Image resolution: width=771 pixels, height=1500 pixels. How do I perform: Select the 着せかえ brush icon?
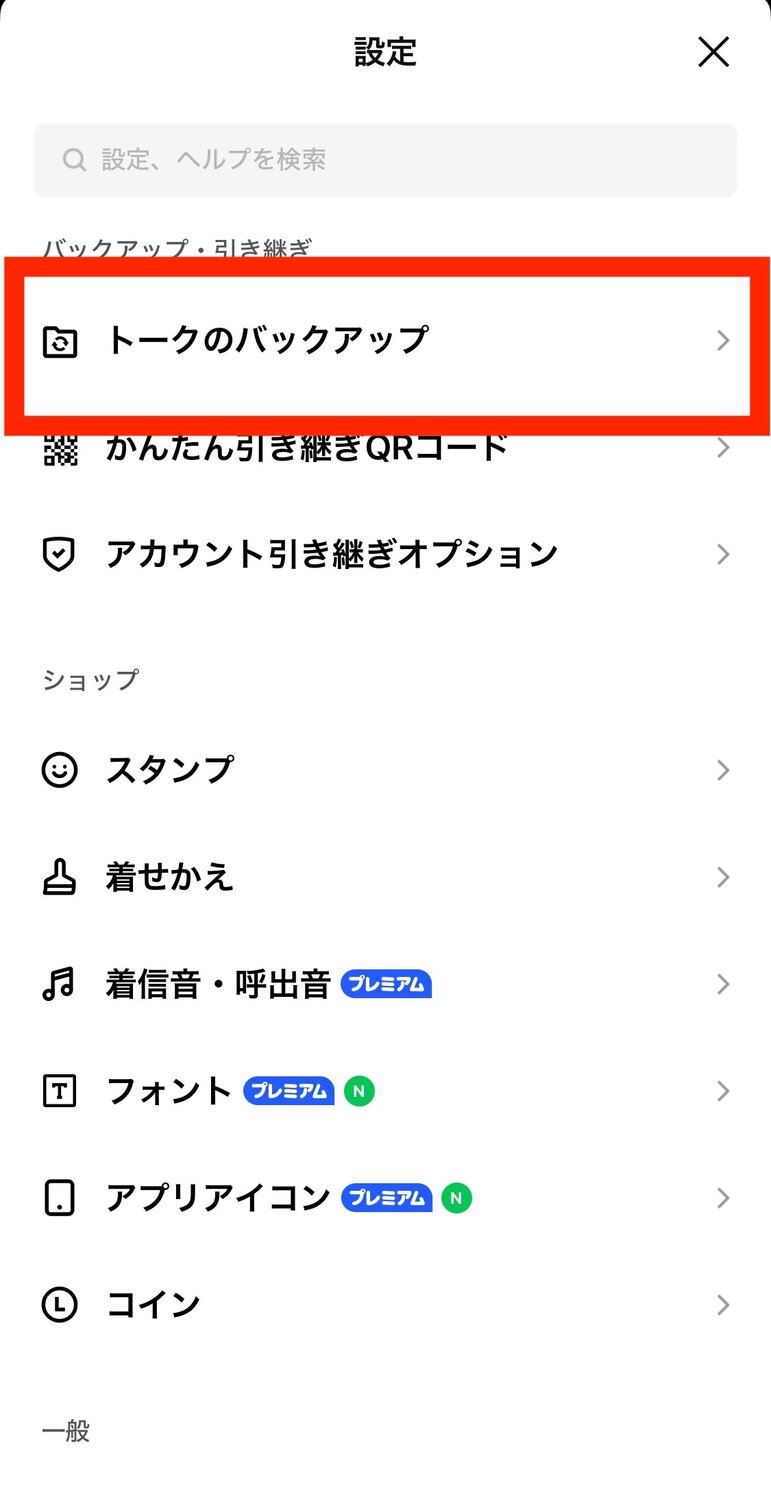point(60,877)
